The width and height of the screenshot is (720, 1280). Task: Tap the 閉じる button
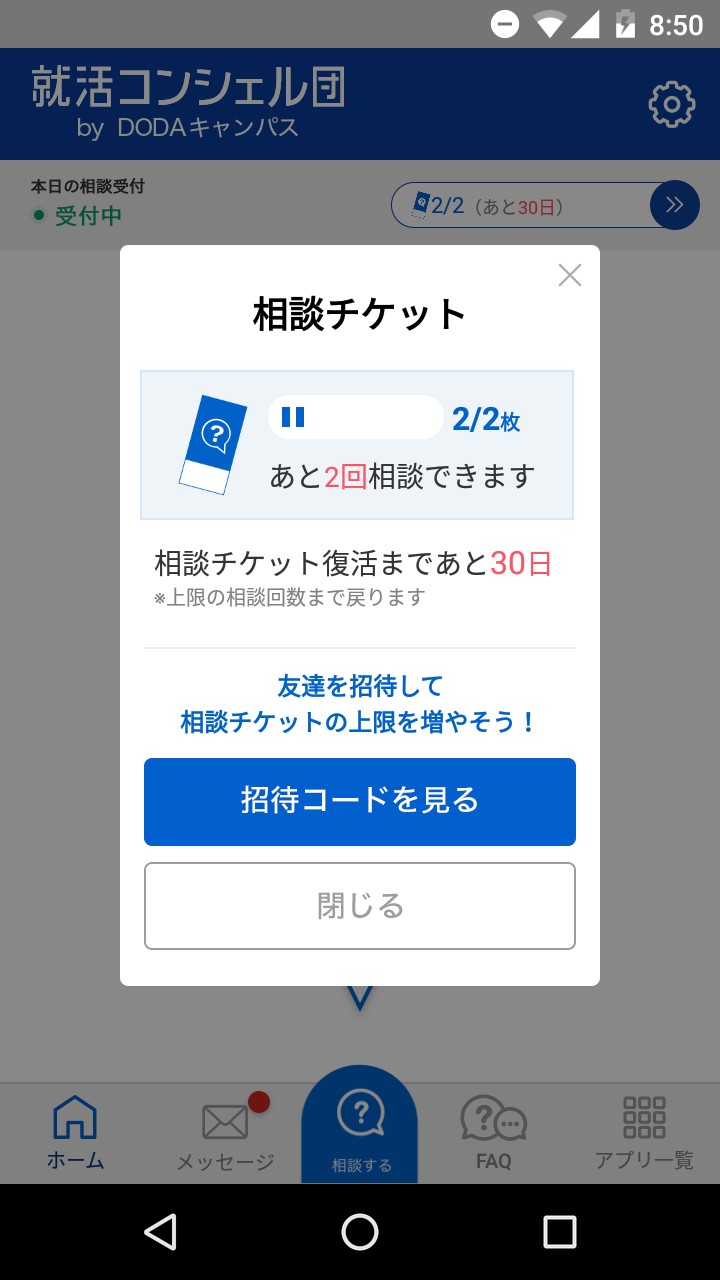(360, 905)
